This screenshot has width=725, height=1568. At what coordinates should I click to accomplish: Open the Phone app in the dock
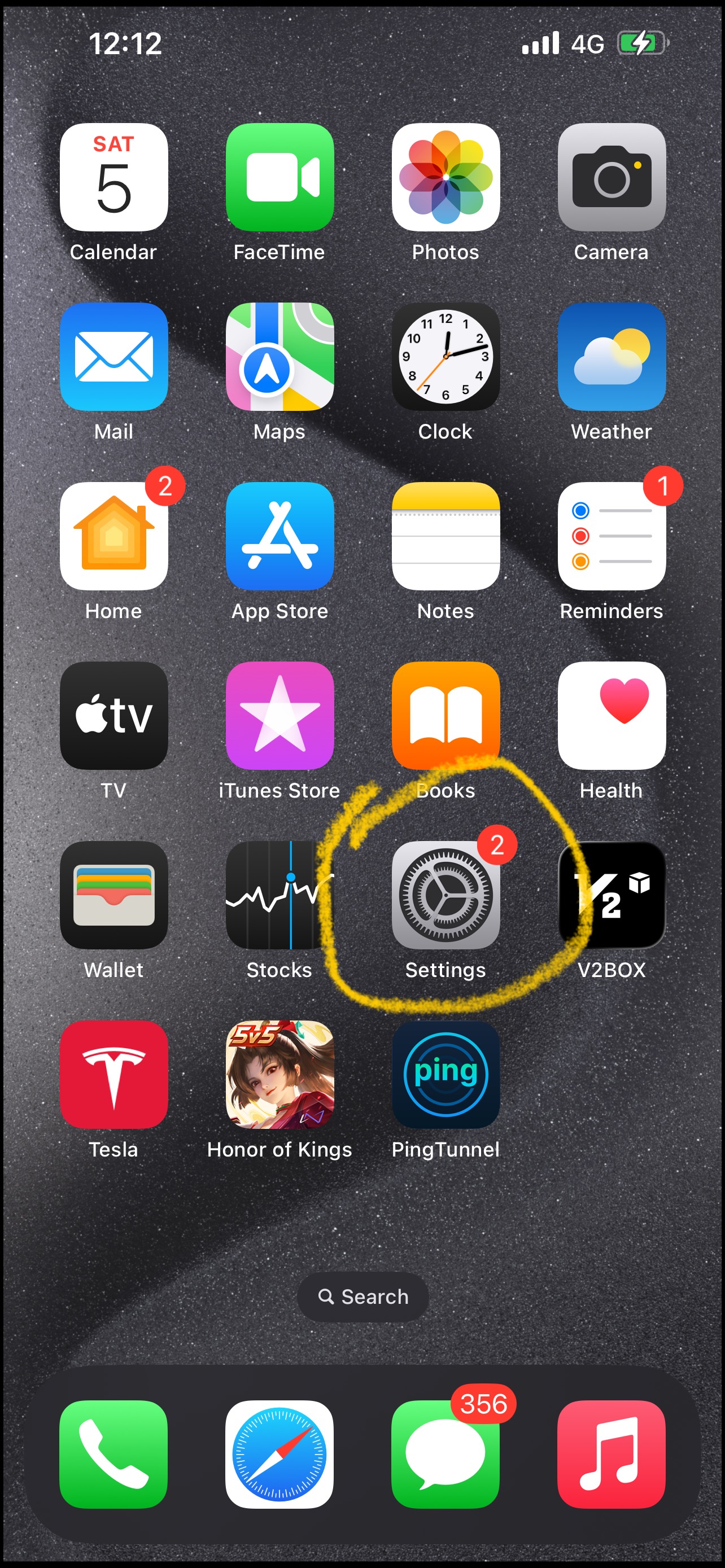114,1454
